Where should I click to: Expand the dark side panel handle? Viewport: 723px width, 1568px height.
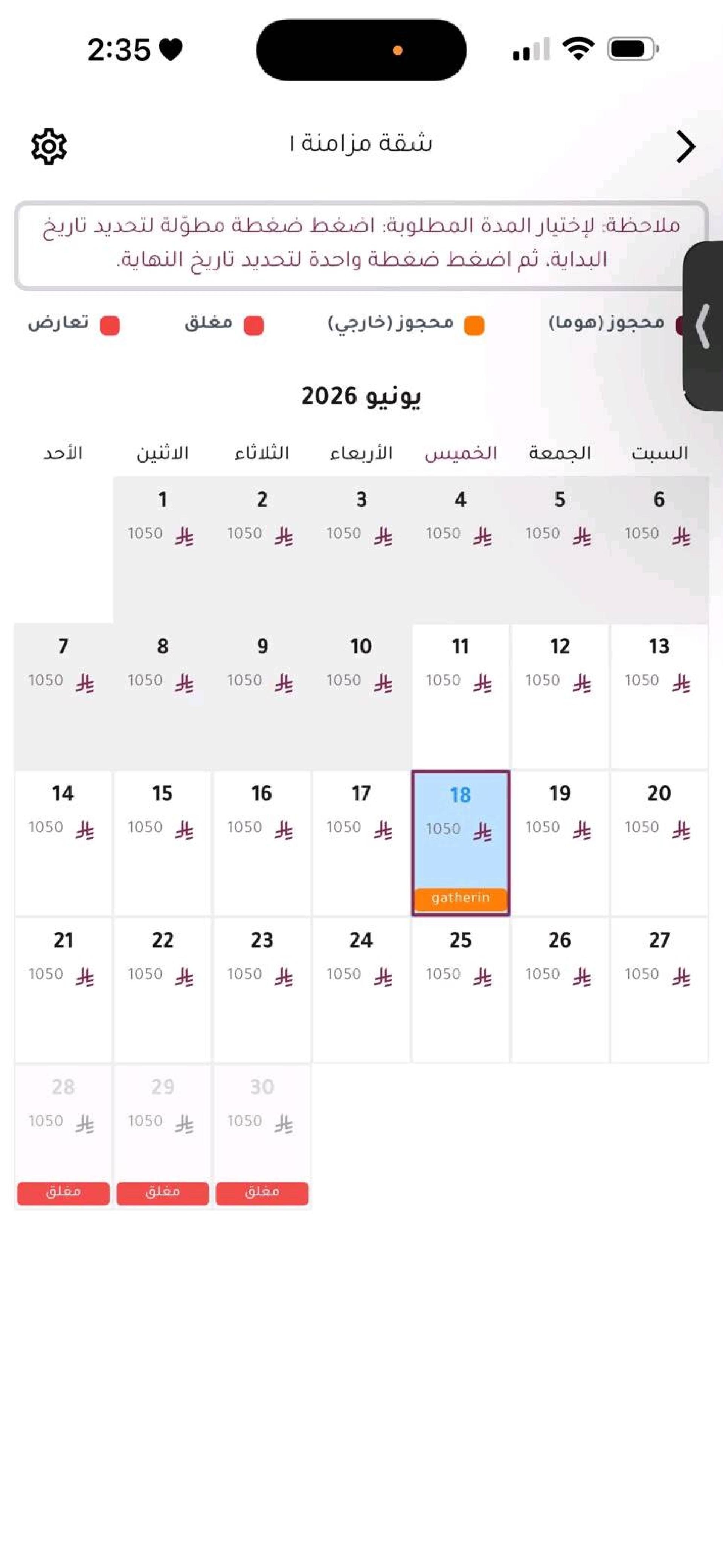pos(703,326)
